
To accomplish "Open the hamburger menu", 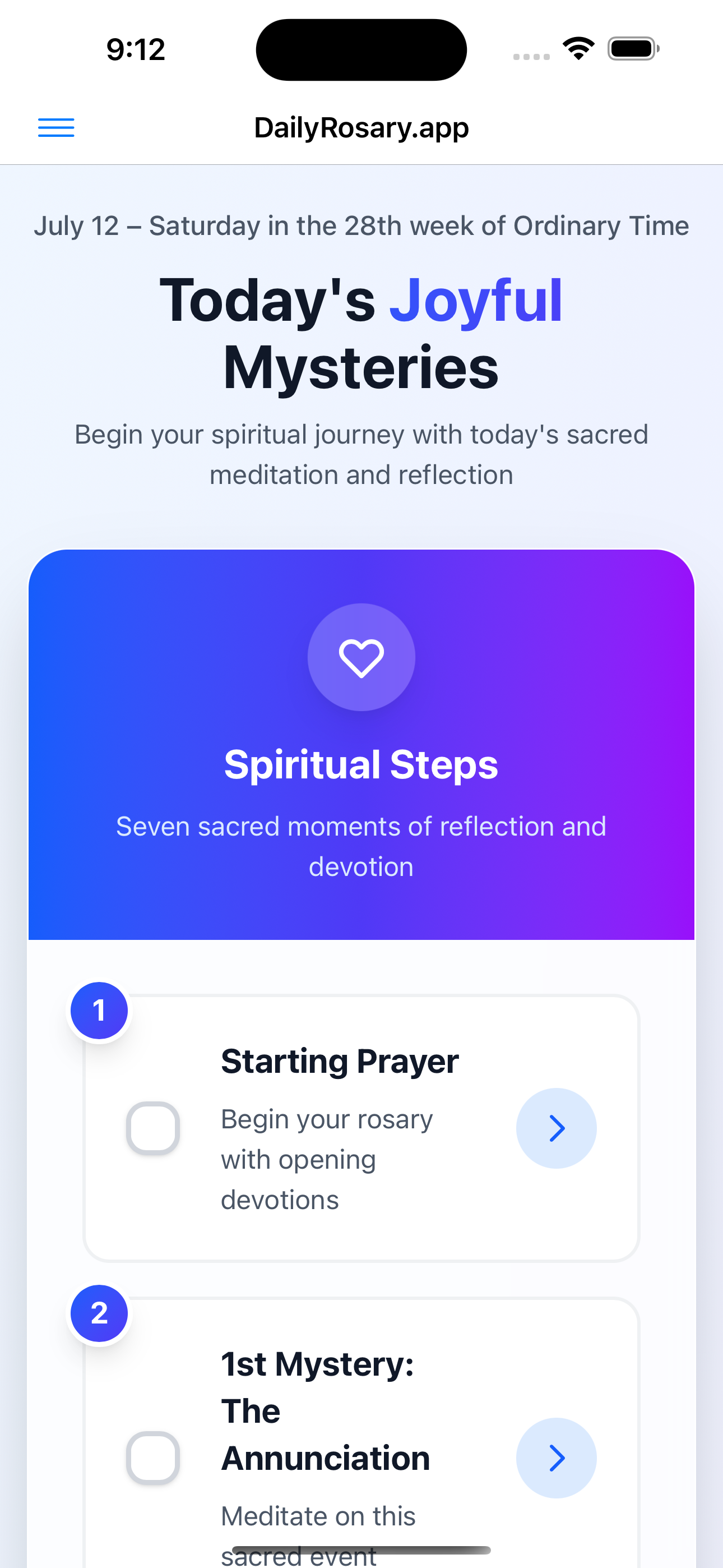I will click(x=56, y=128).
